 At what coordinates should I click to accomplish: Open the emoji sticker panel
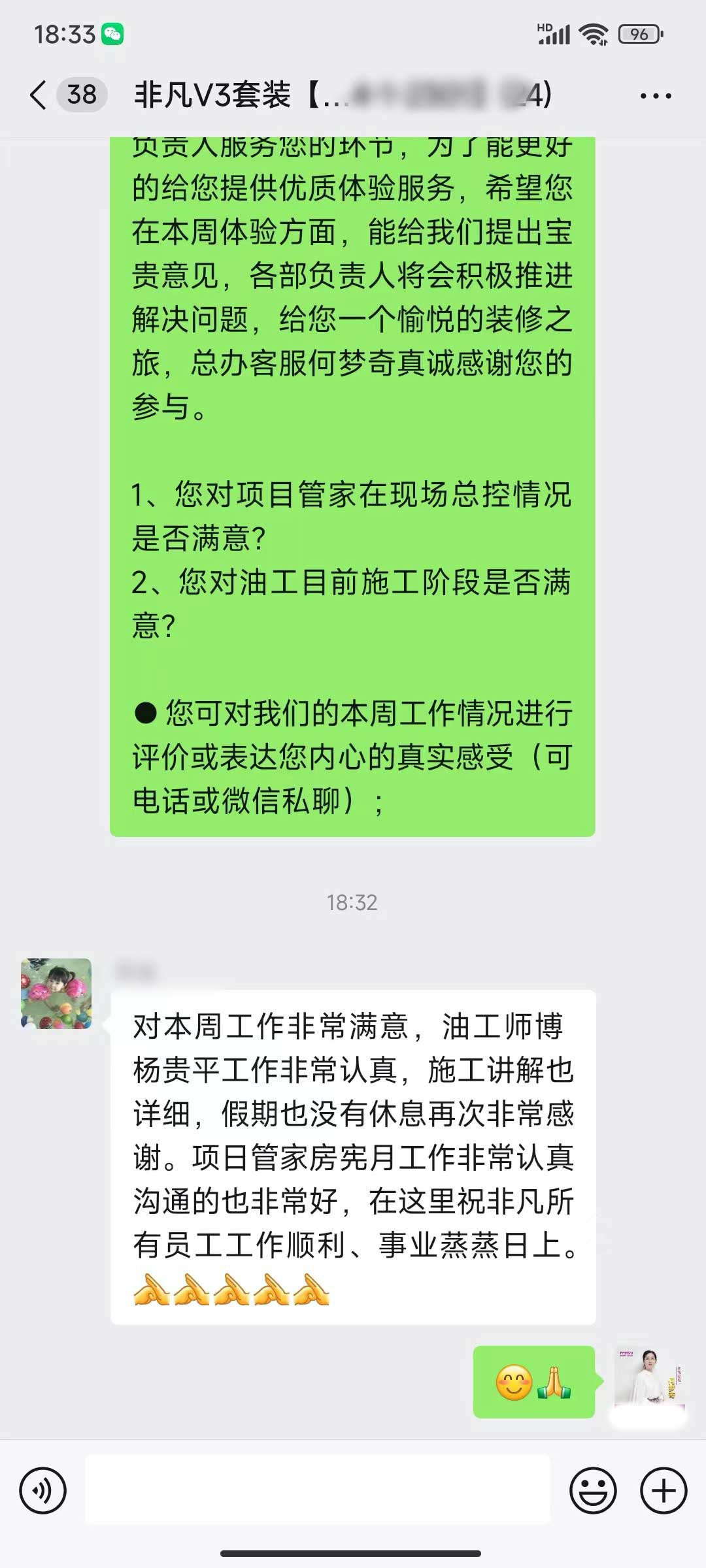[593, 1491]
